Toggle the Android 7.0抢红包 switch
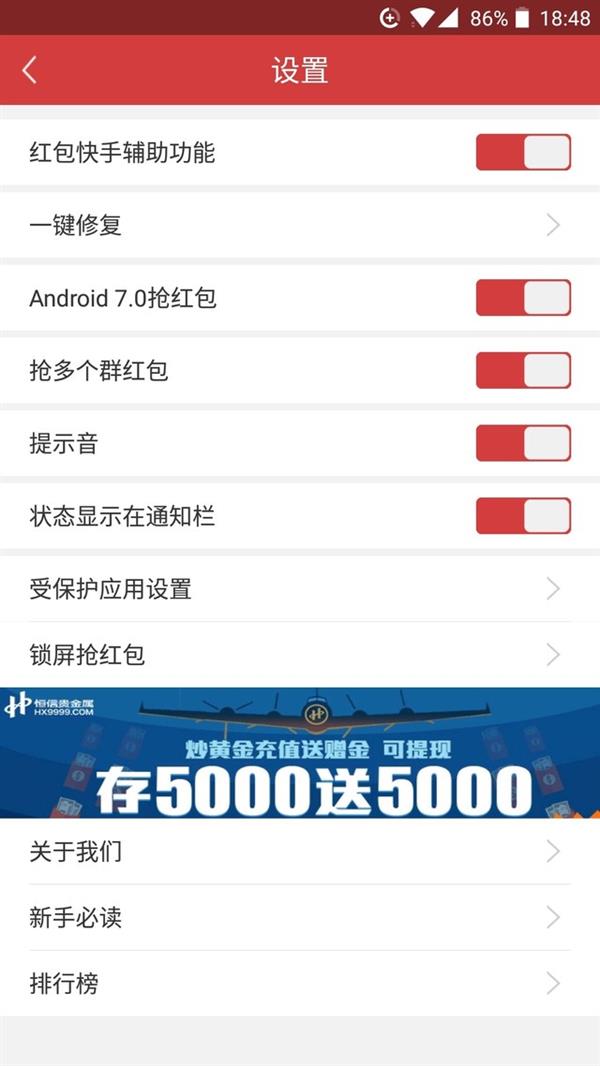Image resolution: width=600 pixels, height=1066 pixels. pos(523,298)
